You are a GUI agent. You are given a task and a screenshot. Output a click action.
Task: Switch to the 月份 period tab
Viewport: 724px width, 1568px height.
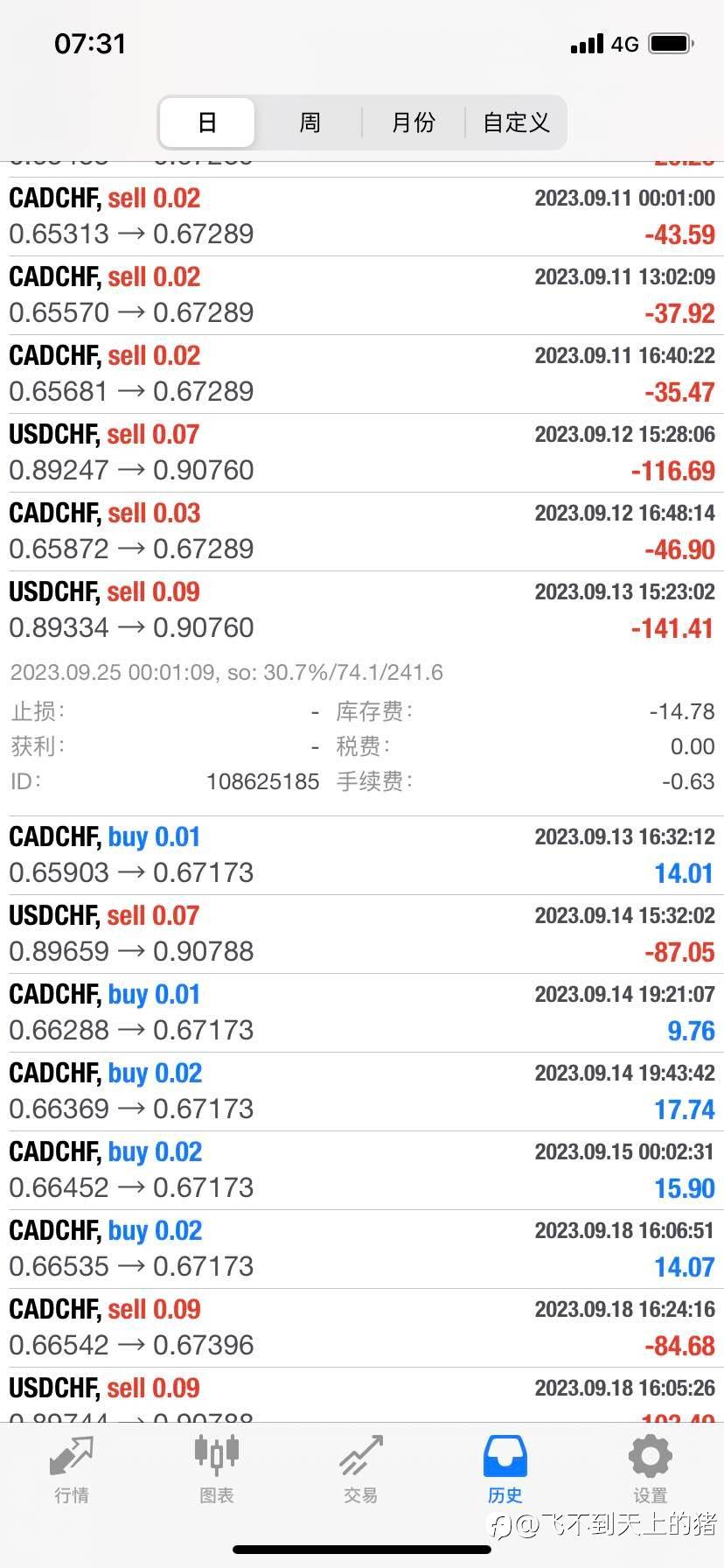(x=413, y=122)
